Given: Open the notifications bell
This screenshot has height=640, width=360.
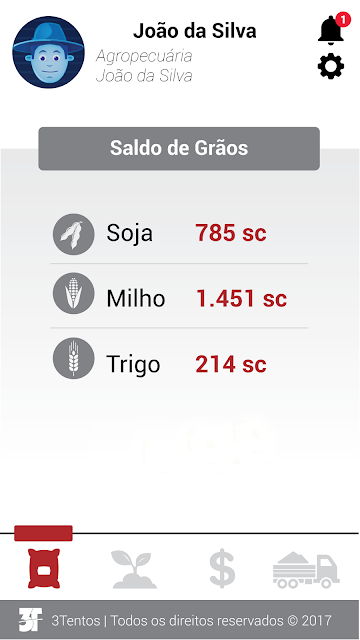Looking at the screenshot, I should coord(331,29).
